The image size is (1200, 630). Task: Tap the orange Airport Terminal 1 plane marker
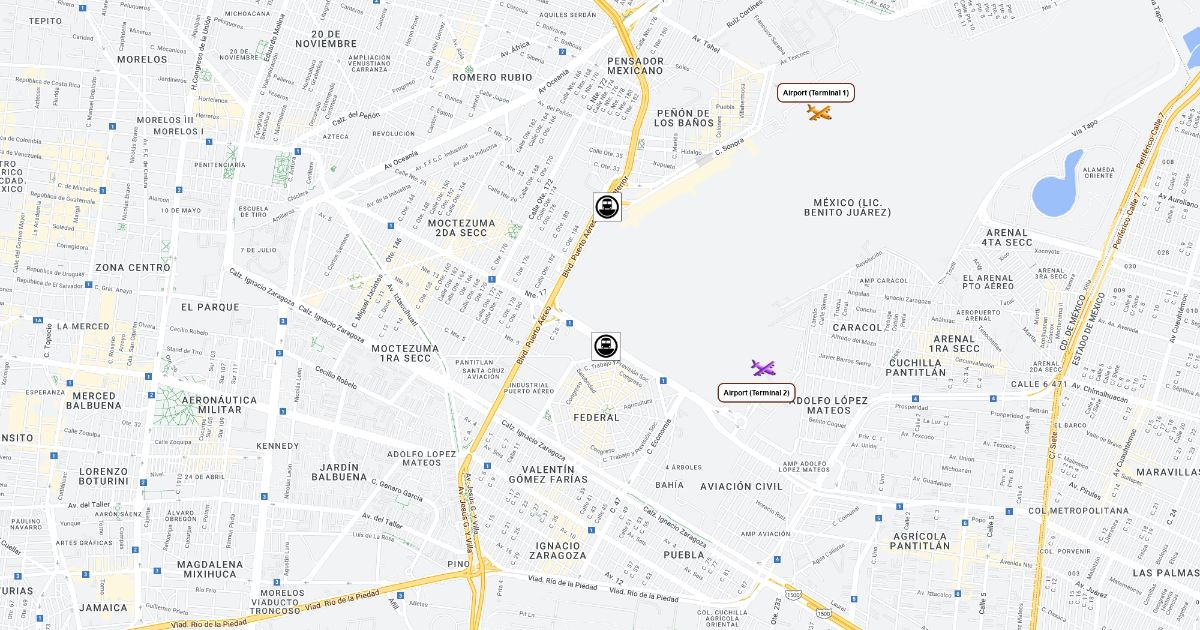click(819, 112)
